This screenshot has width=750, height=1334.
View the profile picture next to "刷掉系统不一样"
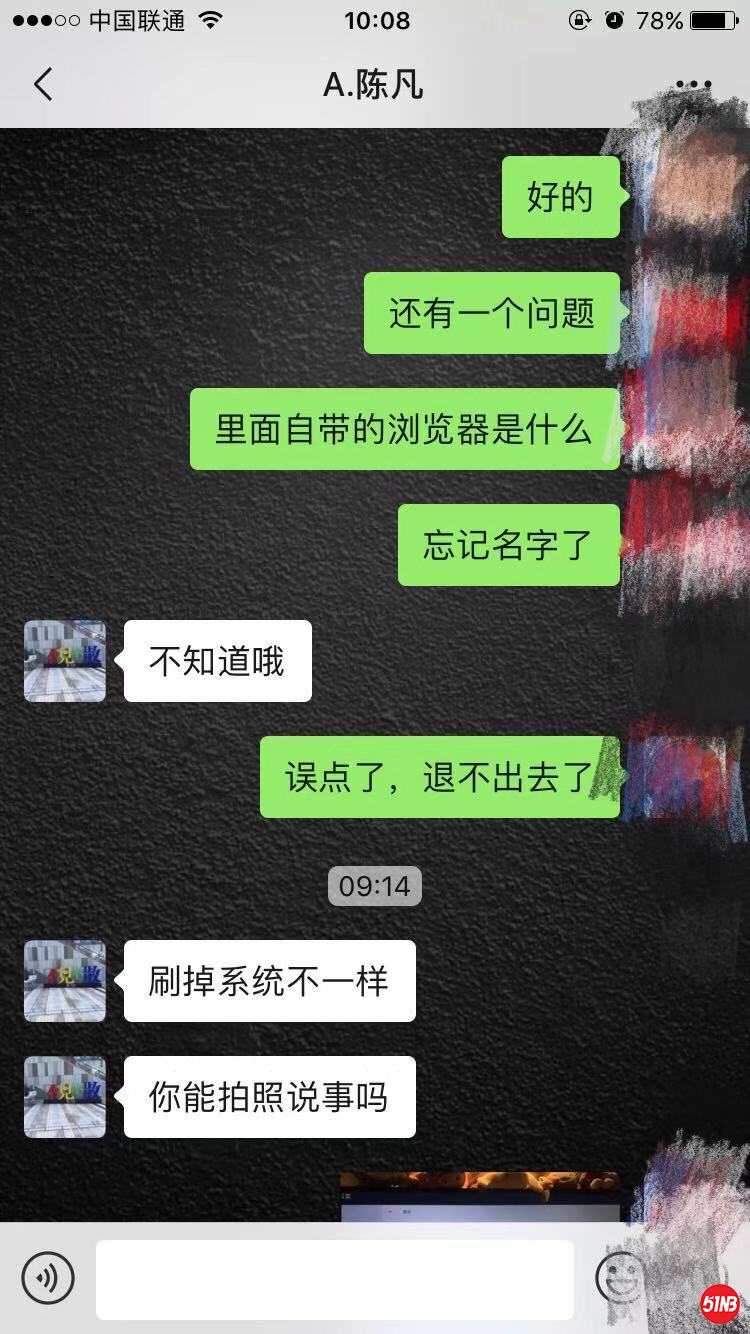pos(65,981)
